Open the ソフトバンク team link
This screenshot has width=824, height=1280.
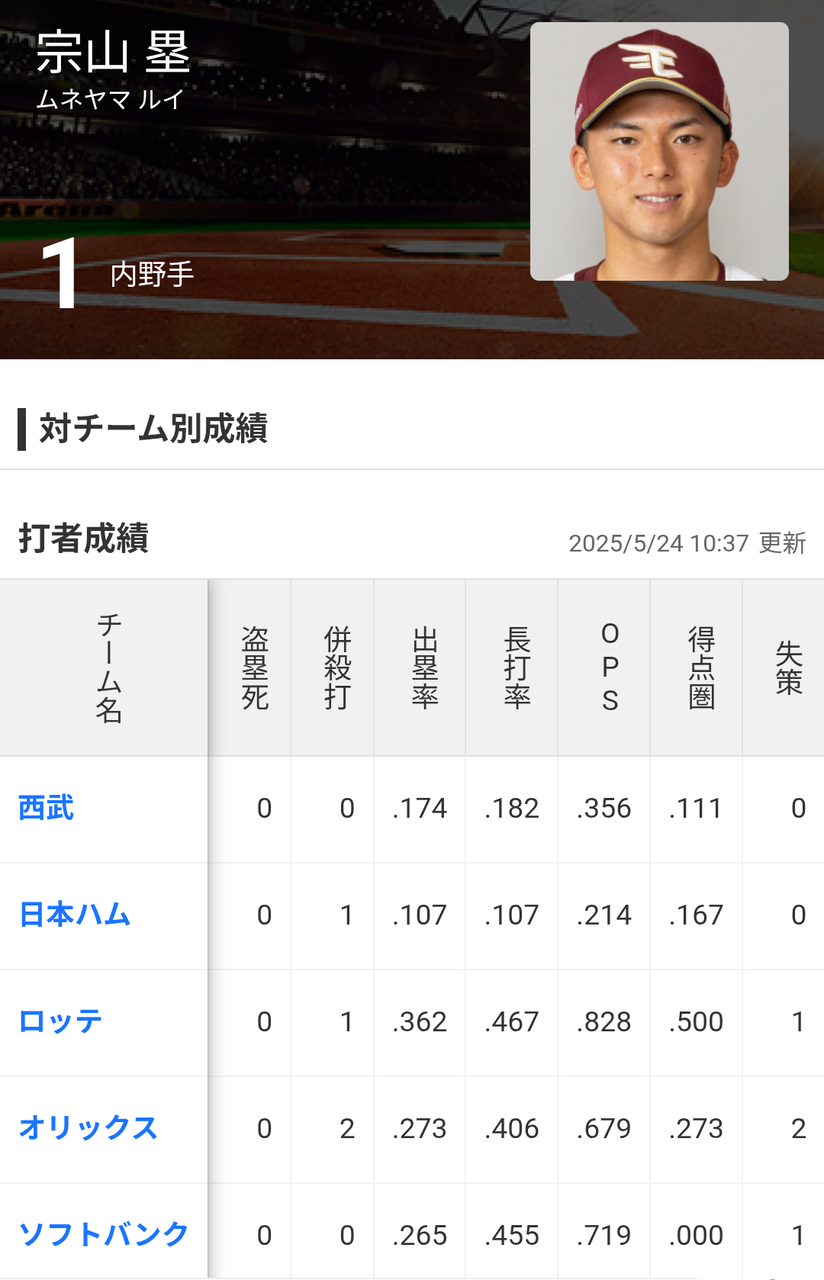[104, 1235]
